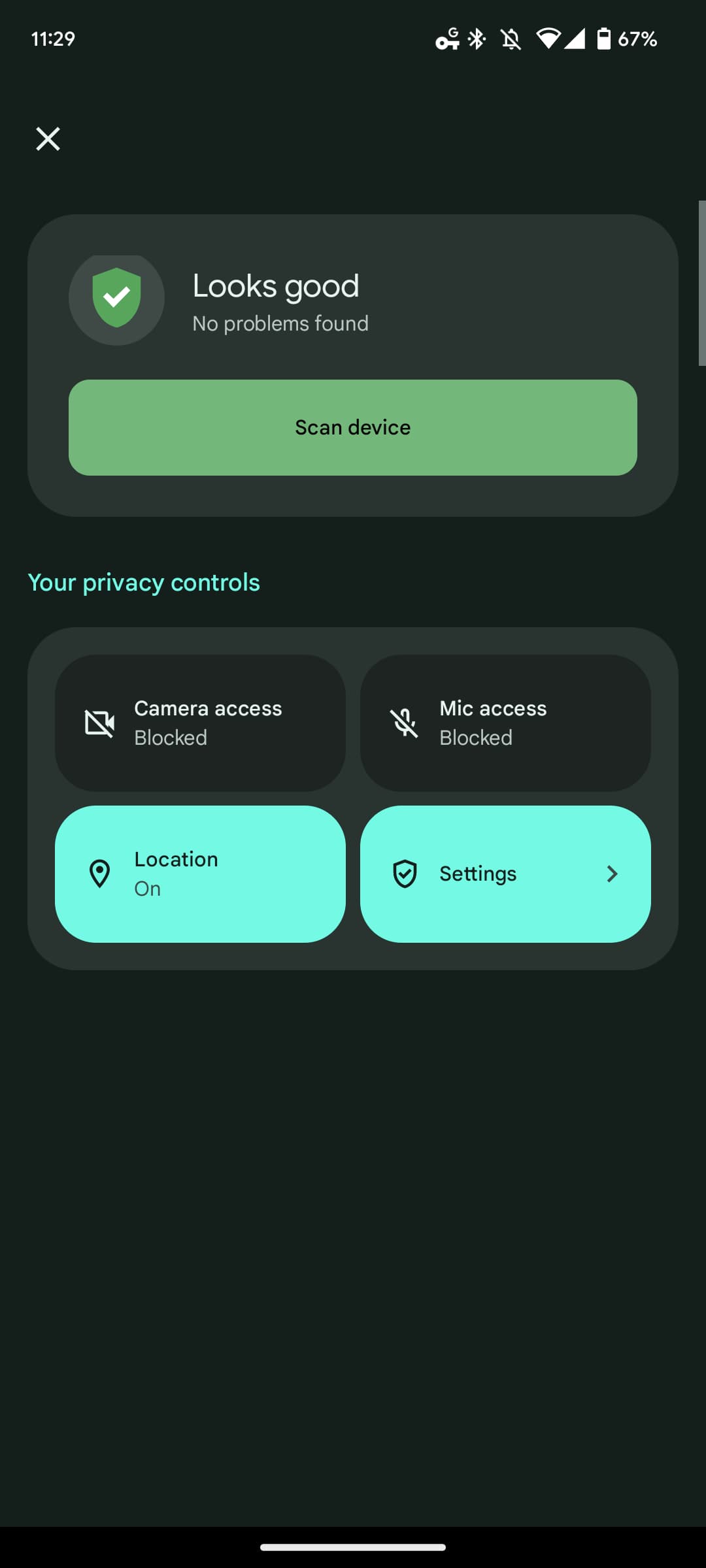Tap the gesture navigation handle

[353, 1546]
